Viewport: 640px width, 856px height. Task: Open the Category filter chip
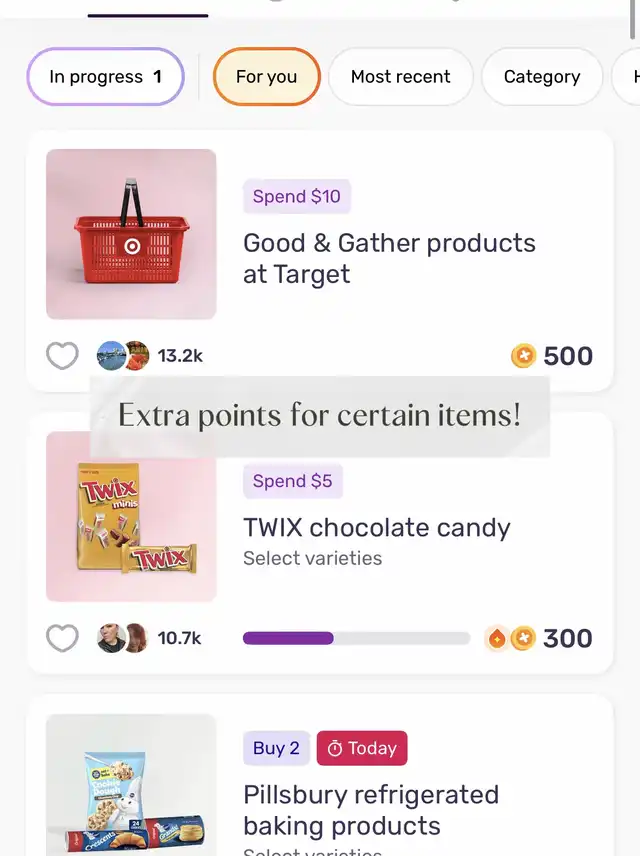[x=541, y=77]
